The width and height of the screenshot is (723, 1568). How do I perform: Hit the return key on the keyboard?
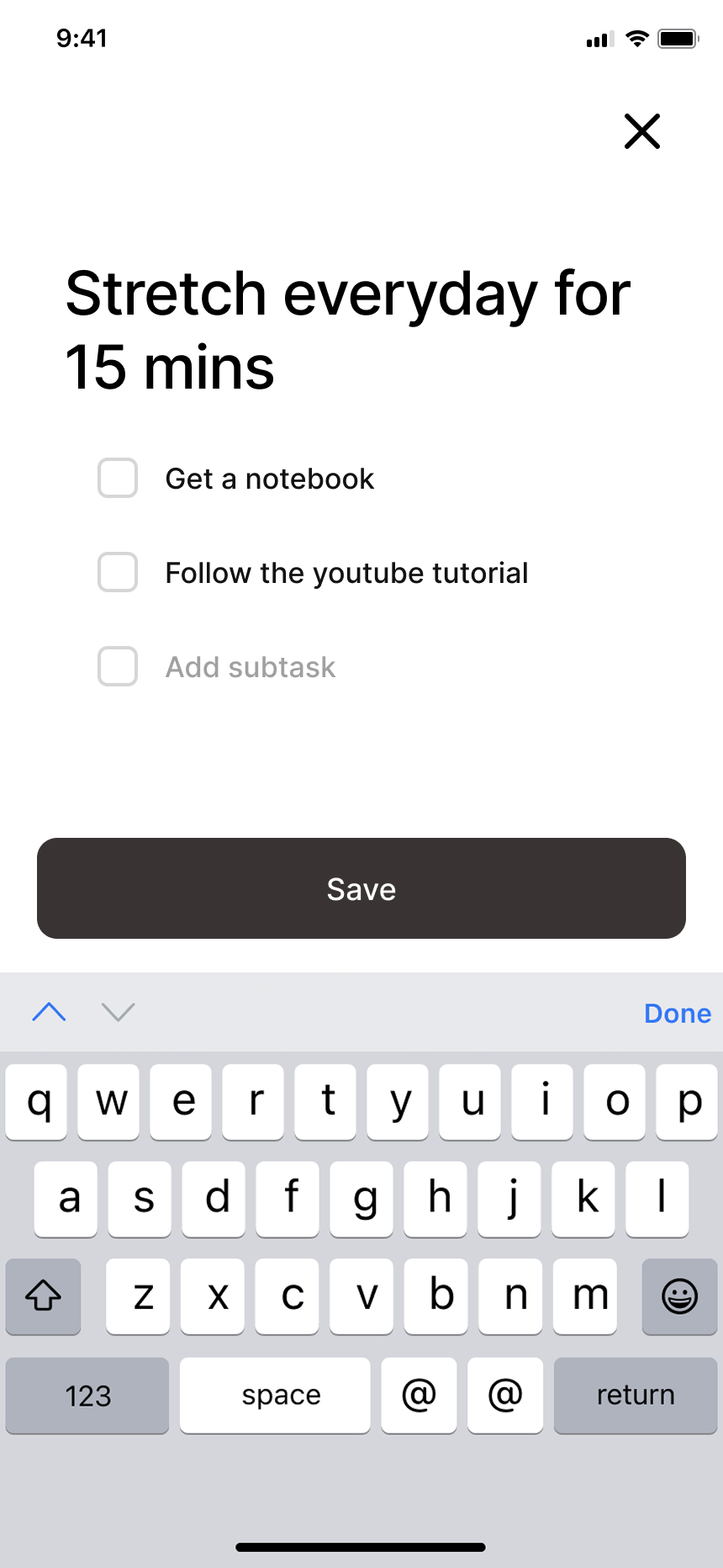point(635,1395)
